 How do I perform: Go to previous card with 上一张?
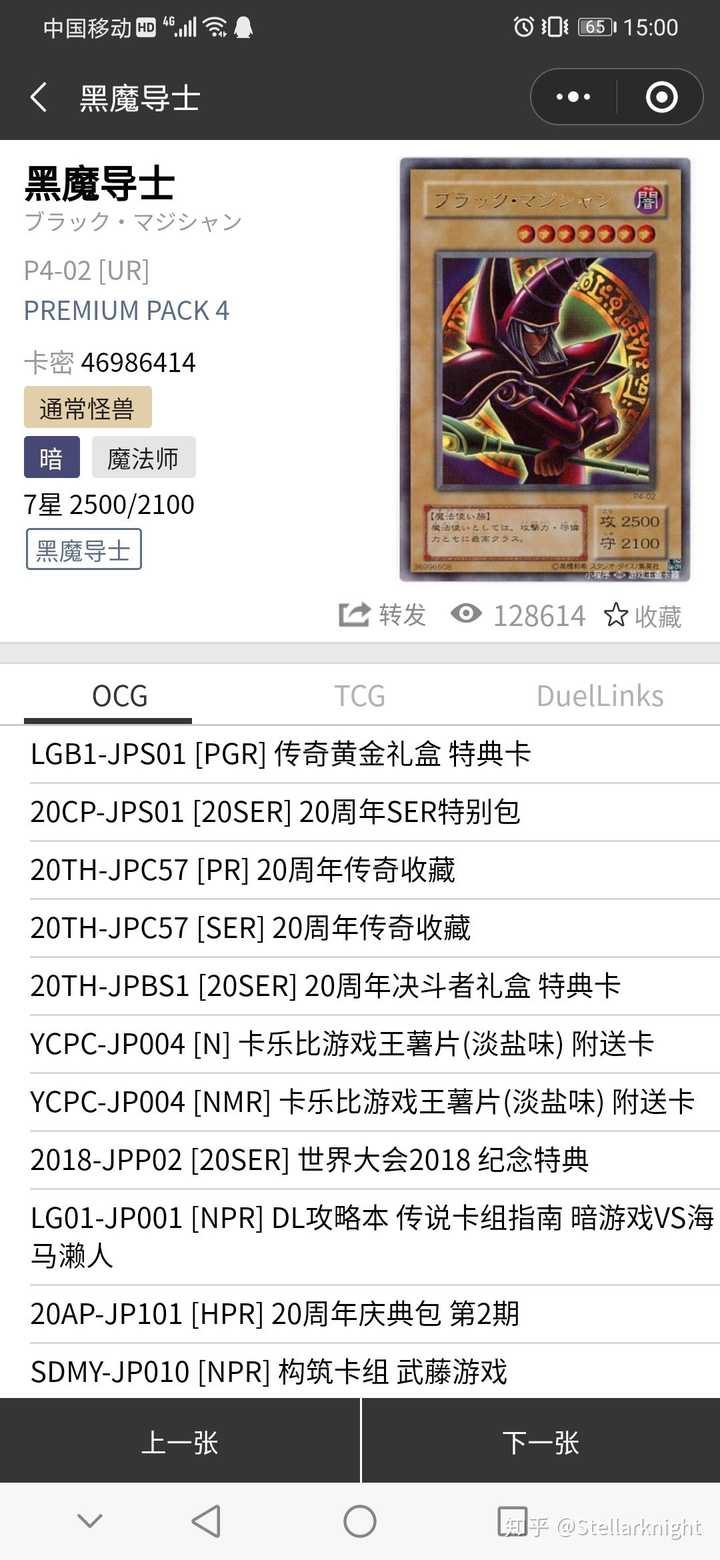tap(180, 1442)
